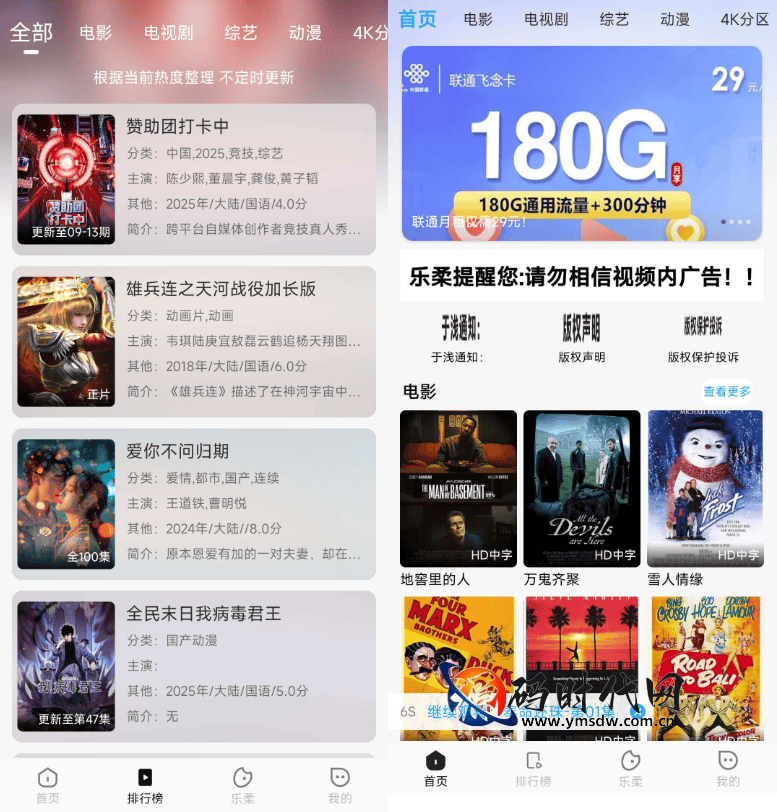Open 雄兵连之天河战役加长版 from the ranking list
Image resolution: width=777 pixels, height=812 pixels.
193,342
